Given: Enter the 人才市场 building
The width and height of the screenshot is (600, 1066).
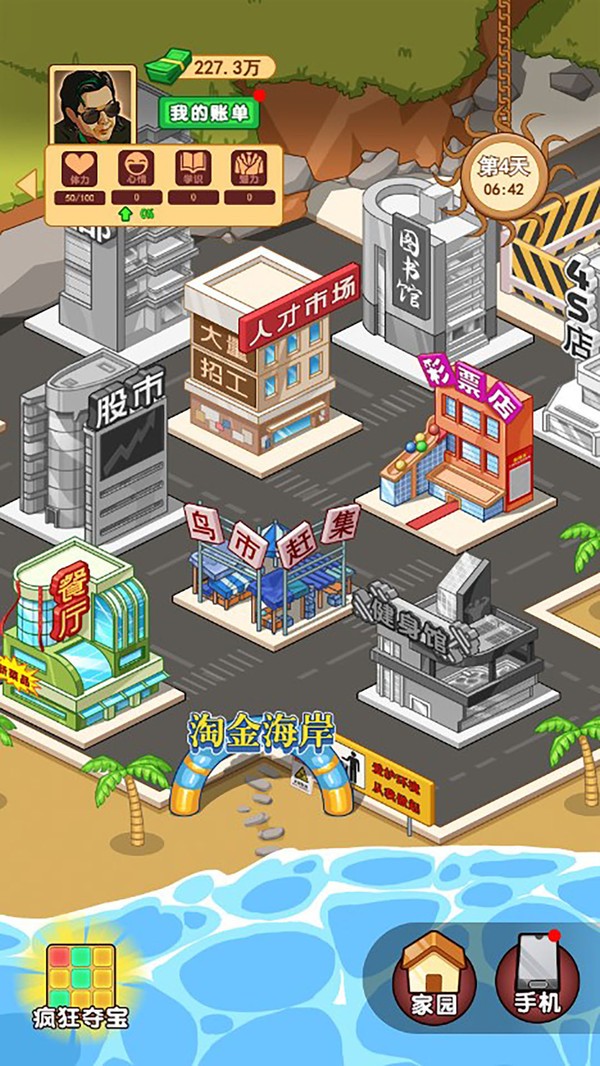Looking at the screenshot, I should tap(260, 370).
